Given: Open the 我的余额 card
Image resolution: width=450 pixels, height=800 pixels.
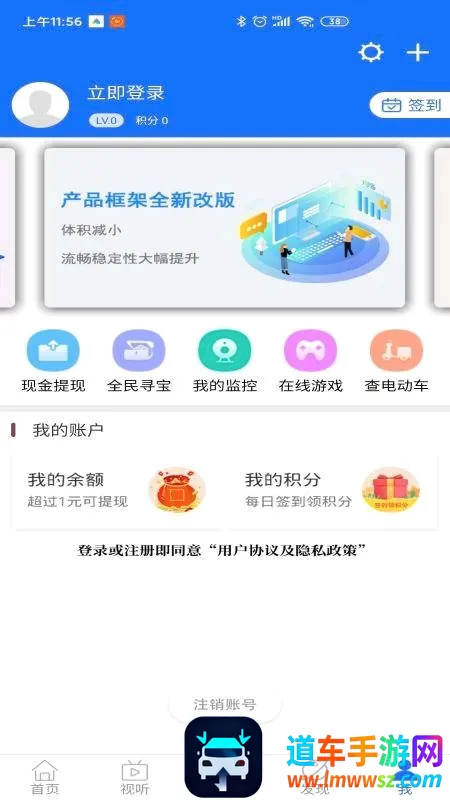Looking at the screenshot, I should tap(118, 491).
